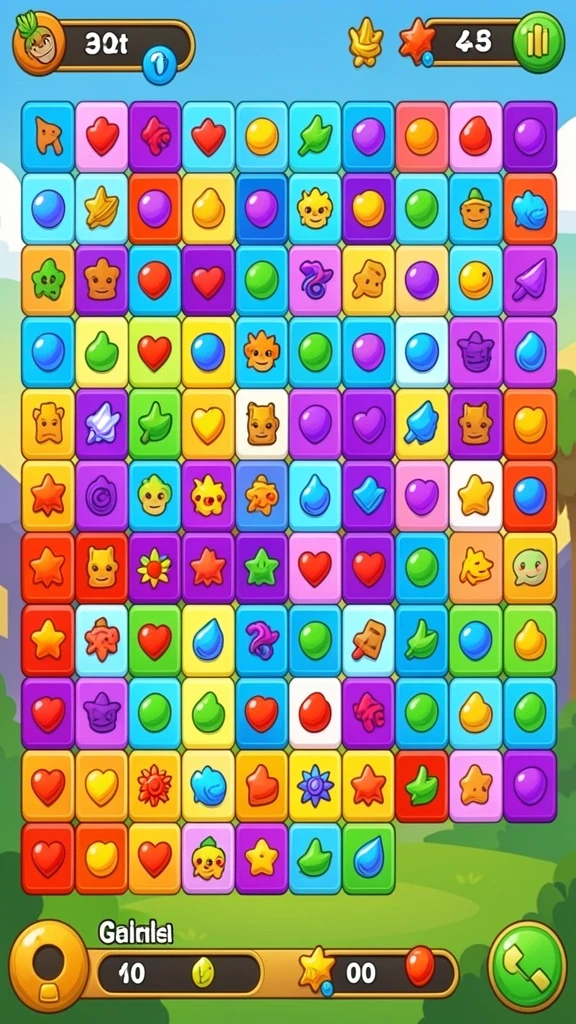Choose the orange sun tile on orange background
The width and height of the screenshot is (576, 1024).
tap(155, 786)
